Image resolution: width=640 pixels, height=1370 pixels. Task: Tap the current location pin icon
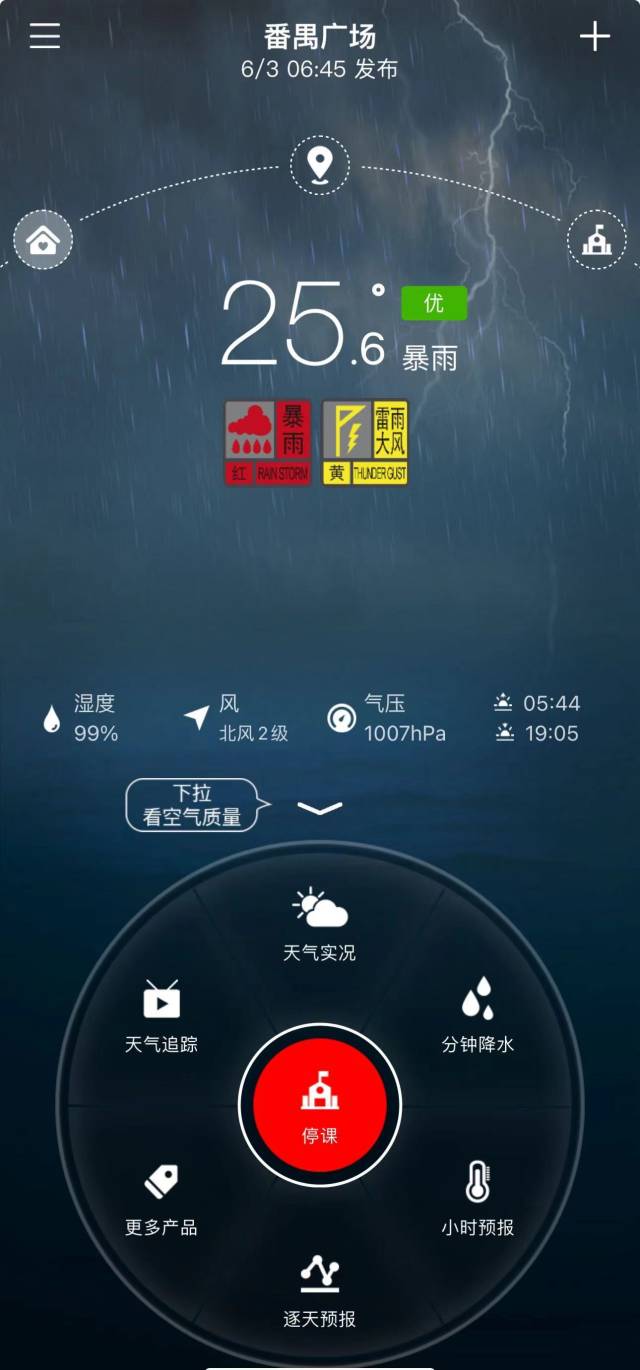320,165
